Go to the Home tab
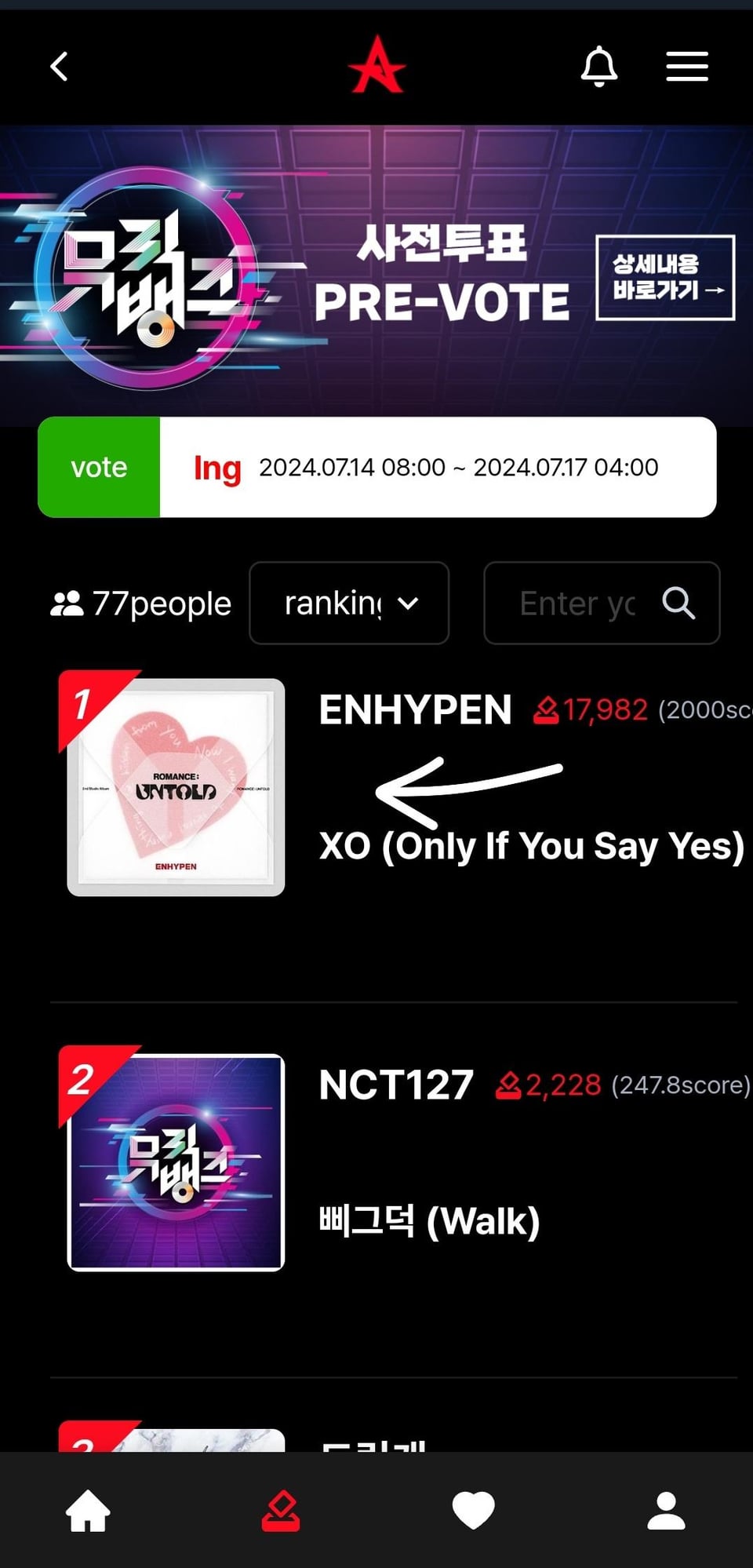Image resolution: width=753 pixels, height=1568 pixels. click(88, 1511)
